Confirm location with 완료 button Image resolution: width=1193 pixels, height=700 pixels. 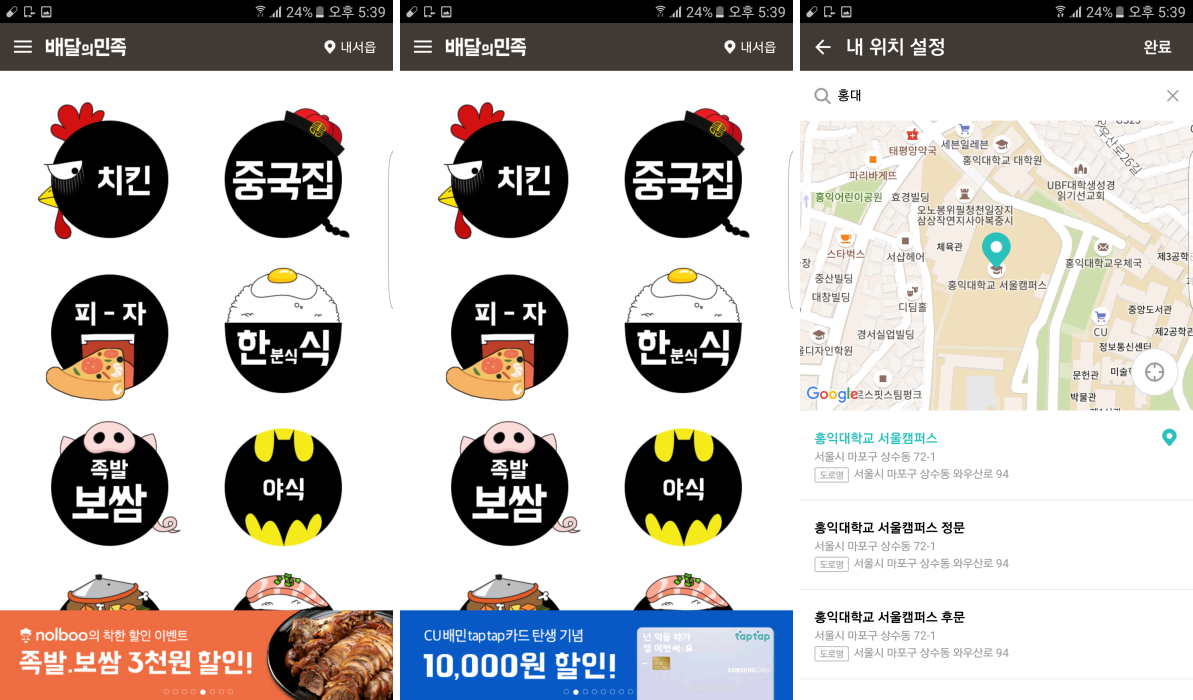tap(1156, 47)
